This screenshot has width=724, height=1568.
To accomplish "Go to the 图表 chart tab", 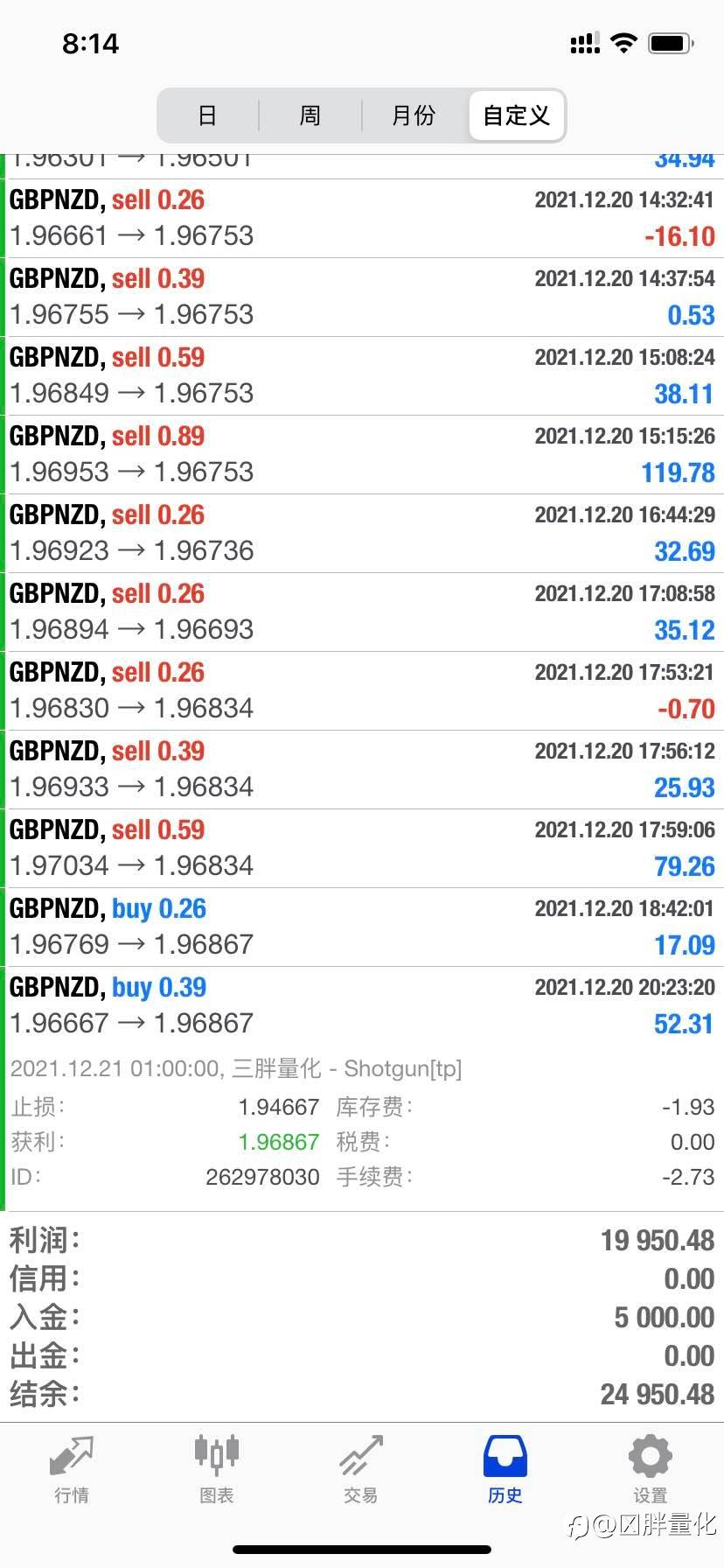I will pos(216,1470).
